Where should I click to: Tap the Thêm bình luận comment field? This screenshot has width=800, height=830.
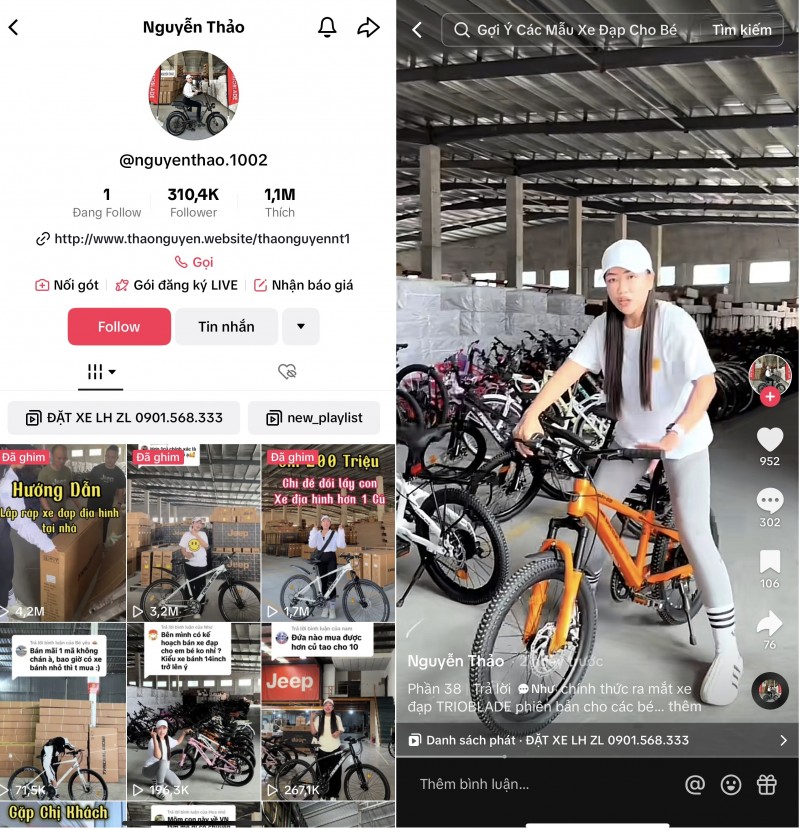[540, 784]
